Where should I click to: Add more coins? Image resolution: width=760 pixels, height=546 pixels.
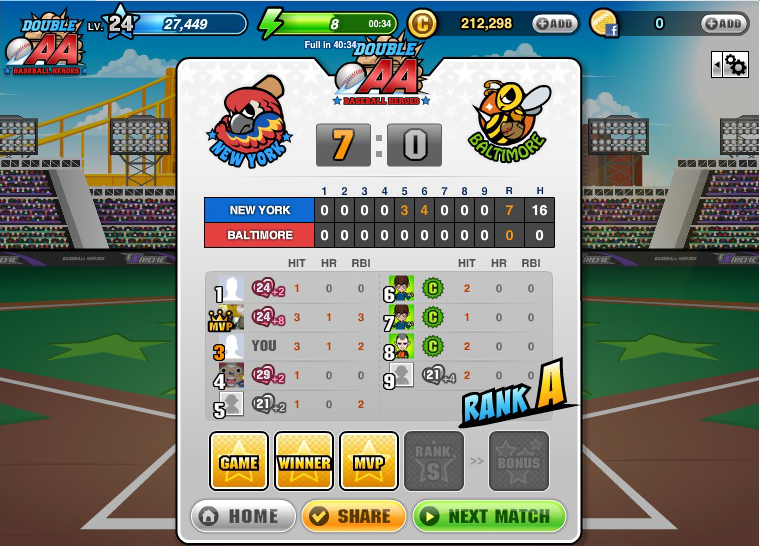[x=555, y=23]
